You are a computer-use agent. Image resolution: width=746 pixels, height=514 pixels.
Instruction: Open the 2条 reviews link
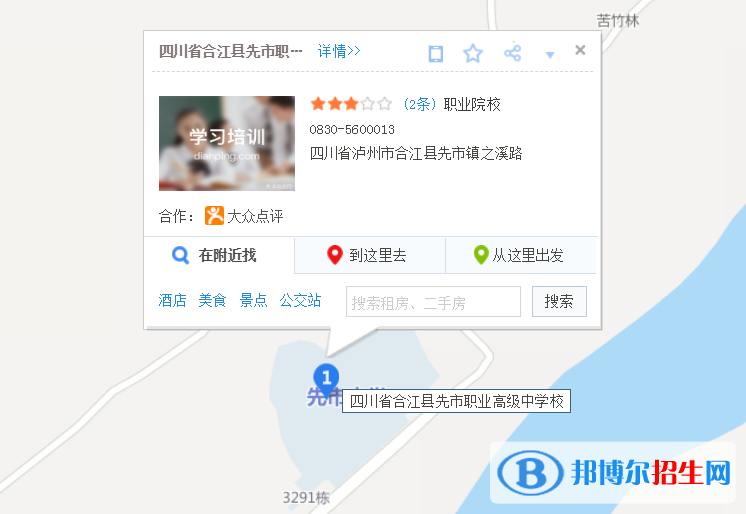click(418, 104)
